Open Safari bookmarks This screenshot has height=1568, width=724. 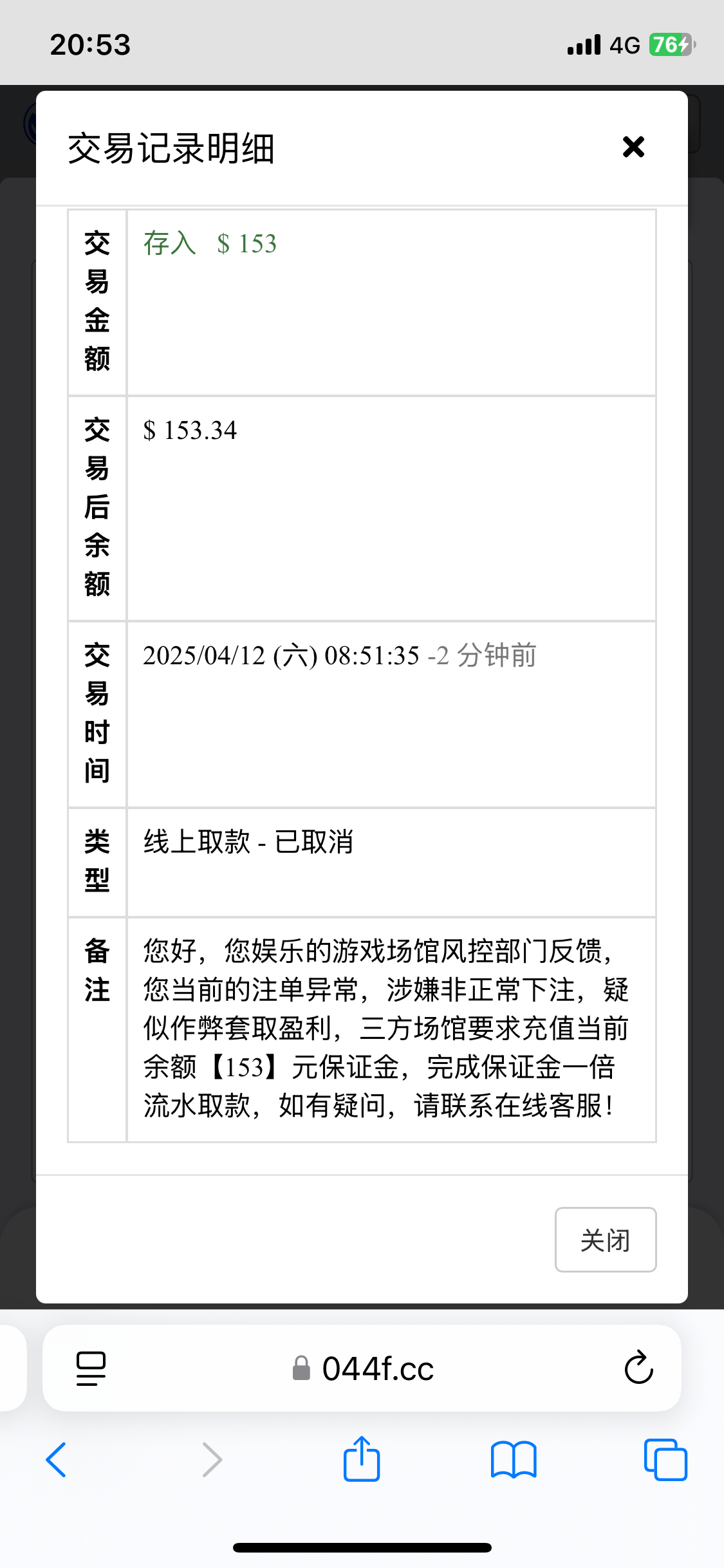(513, 1460)
